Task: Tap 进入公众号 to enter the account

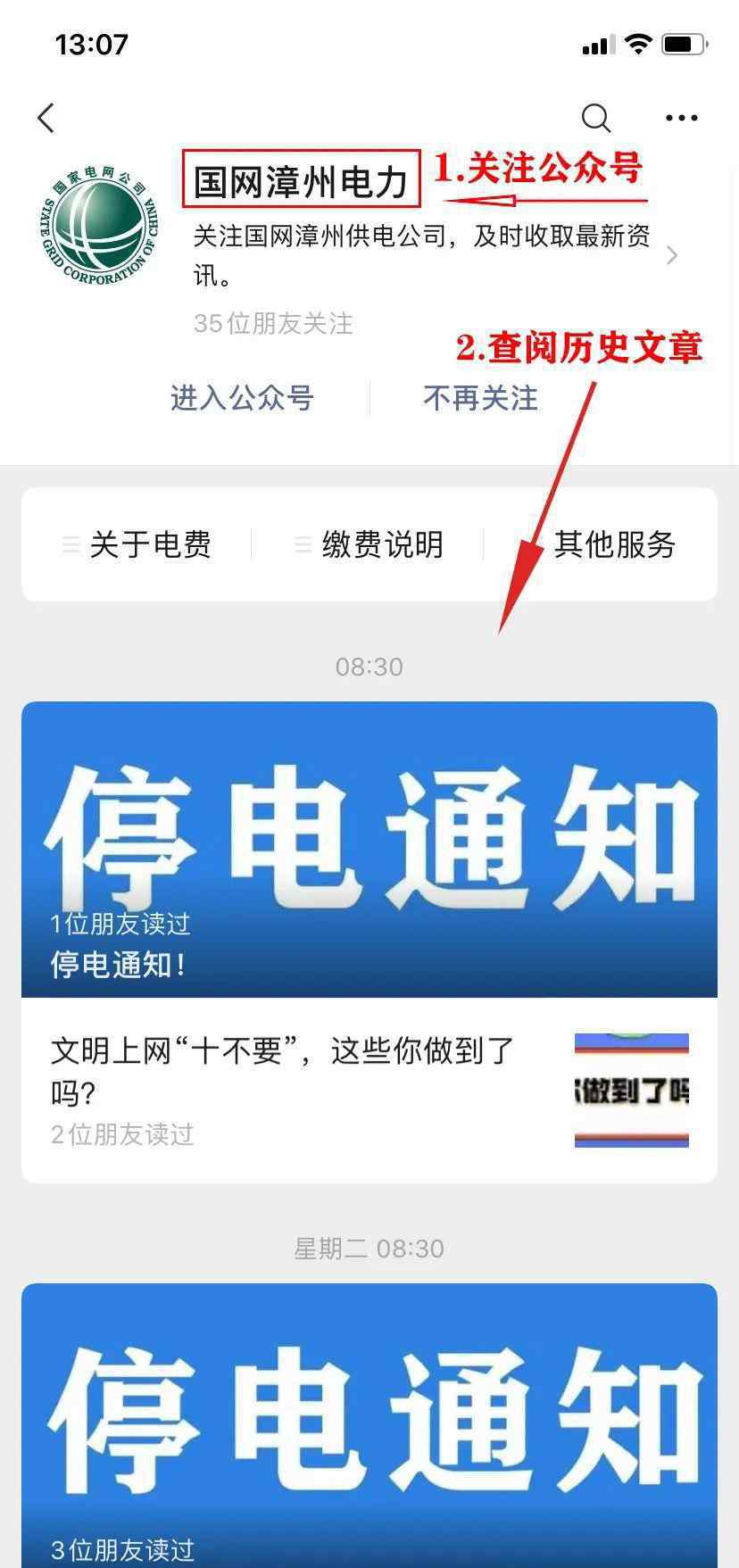Action: [x=242, y=398]
